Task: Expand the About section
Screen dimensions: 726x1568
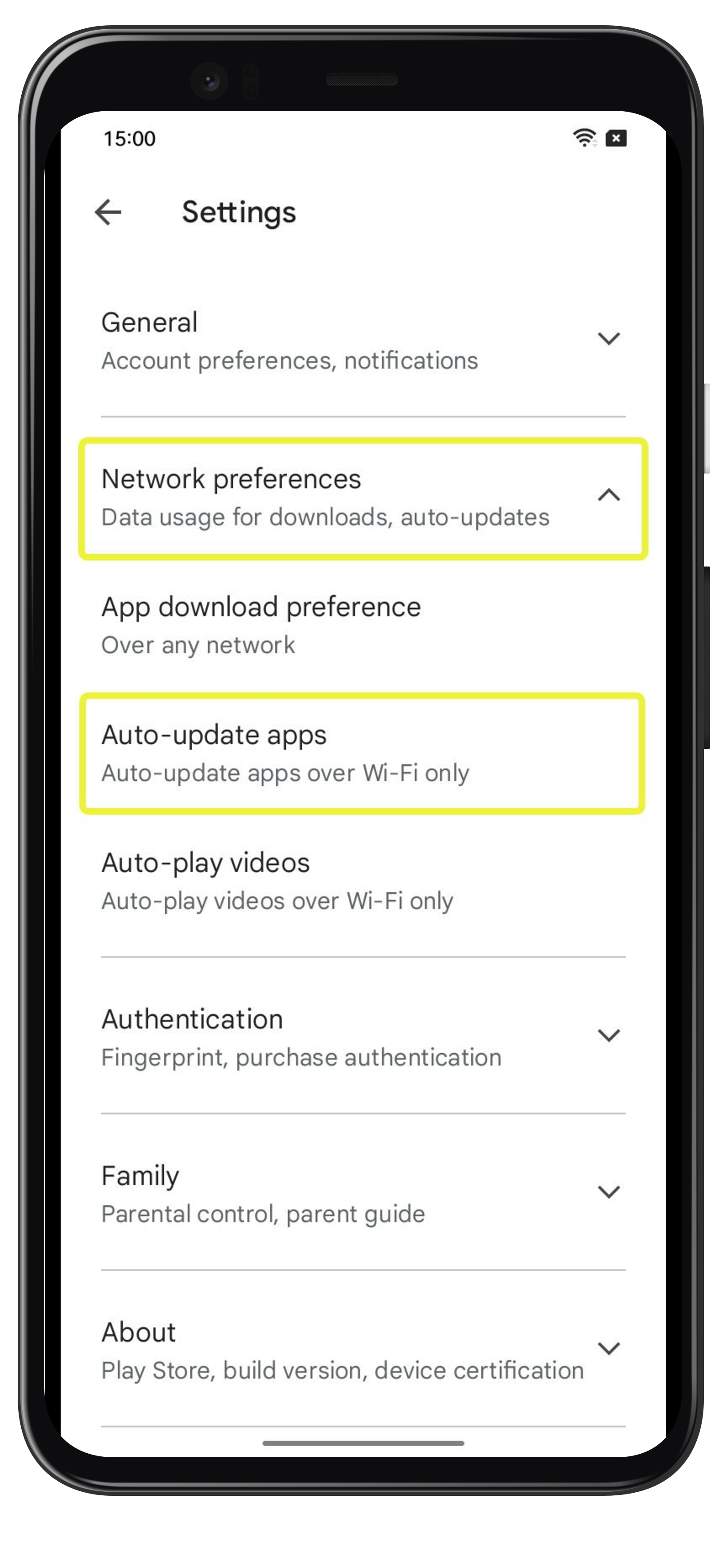Action: pyautogui.click(x=363, y=1349)
